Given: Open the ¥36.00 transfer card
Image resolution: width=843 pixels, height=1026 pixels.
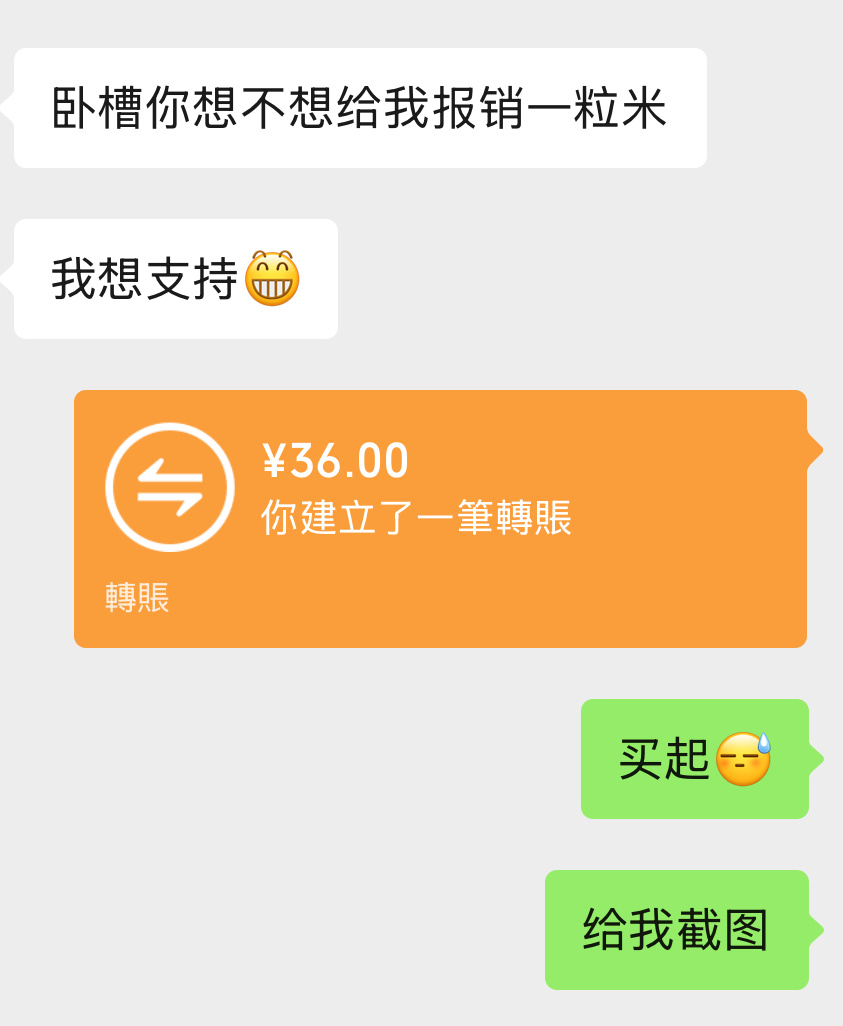Looking at the screenshot, I should coord(440,519).
